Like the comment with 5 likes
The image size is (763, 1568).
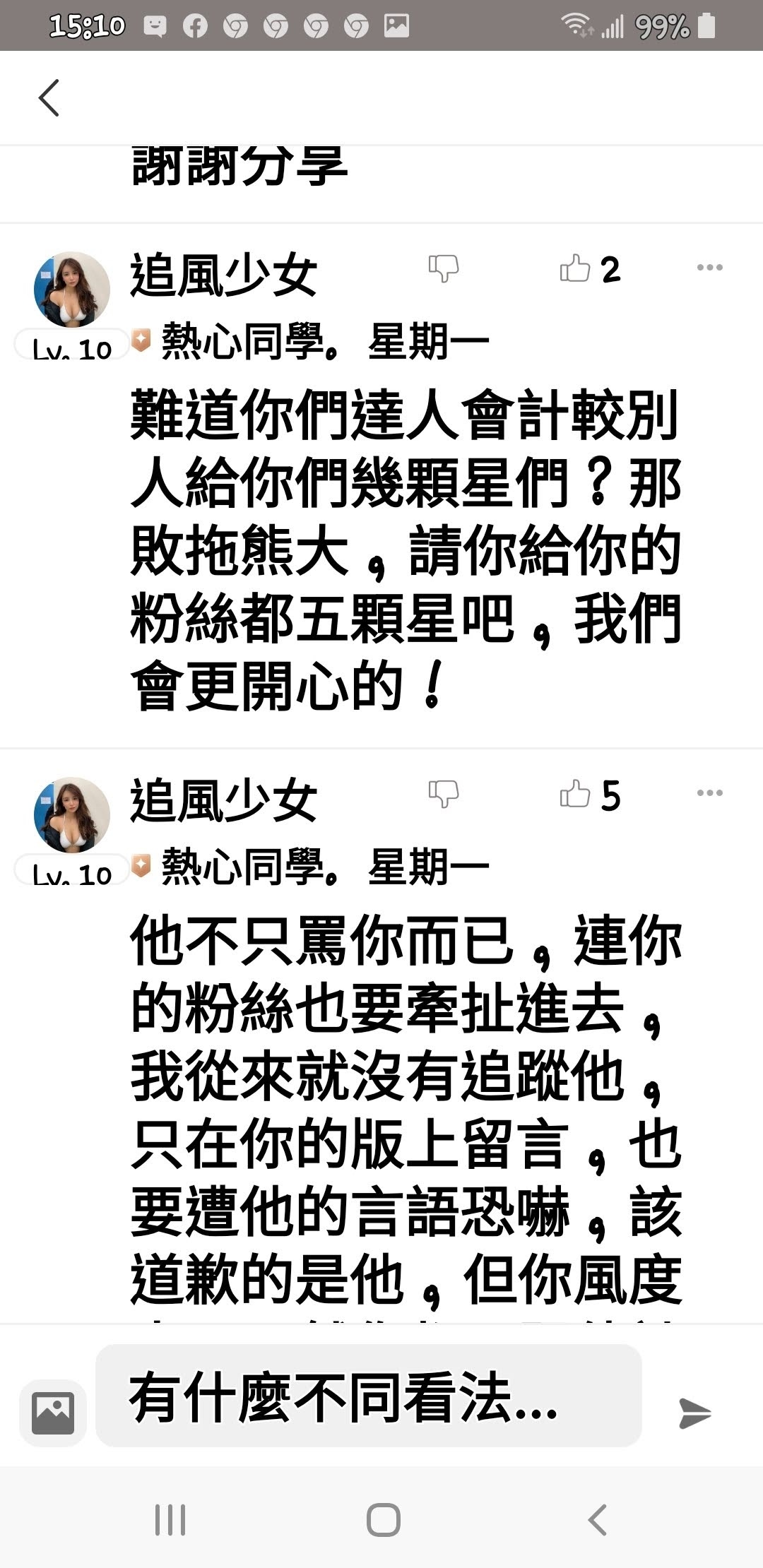click(575, 794)
